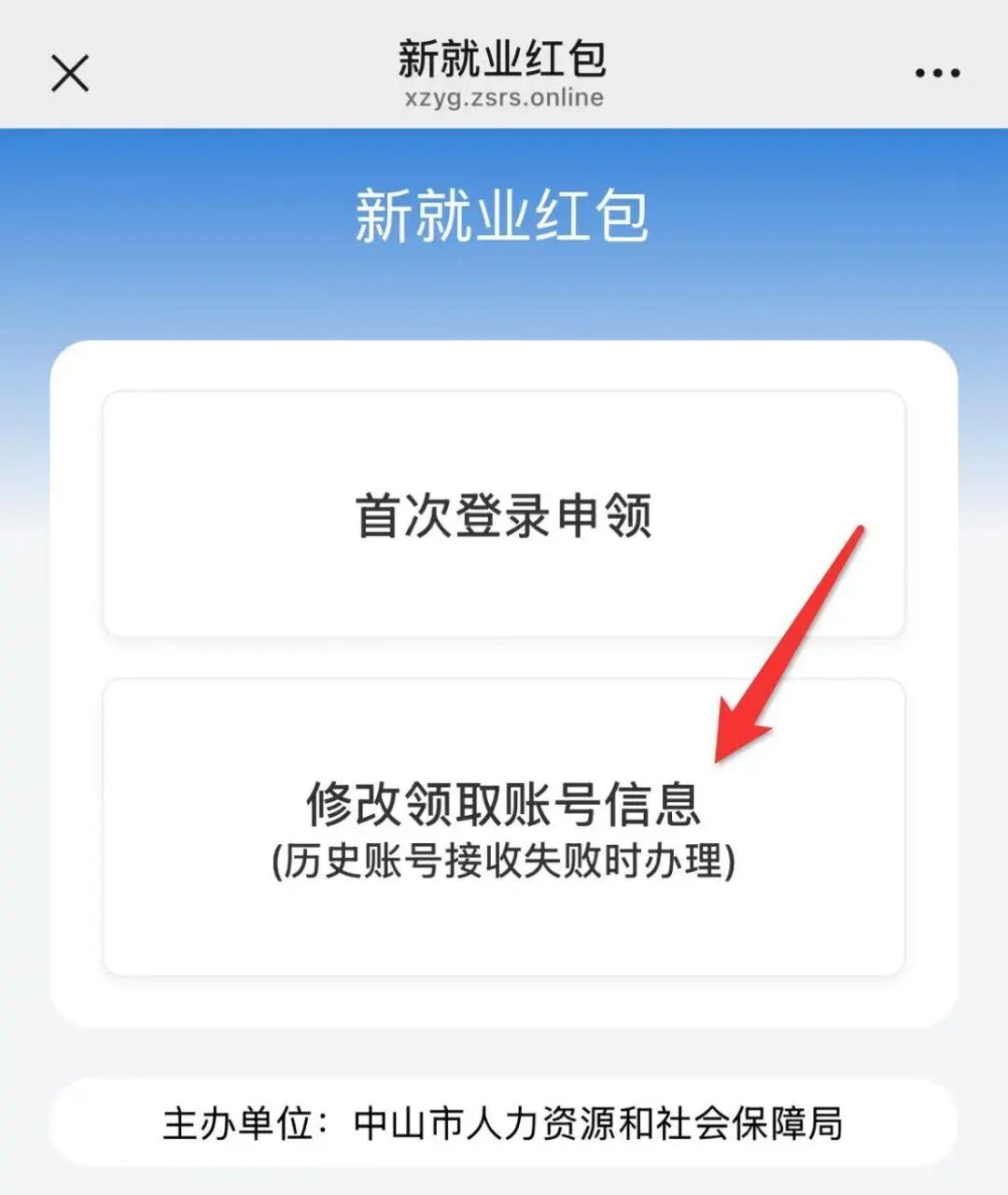Open the three-dot overflow menu

(x=937, y=73)
